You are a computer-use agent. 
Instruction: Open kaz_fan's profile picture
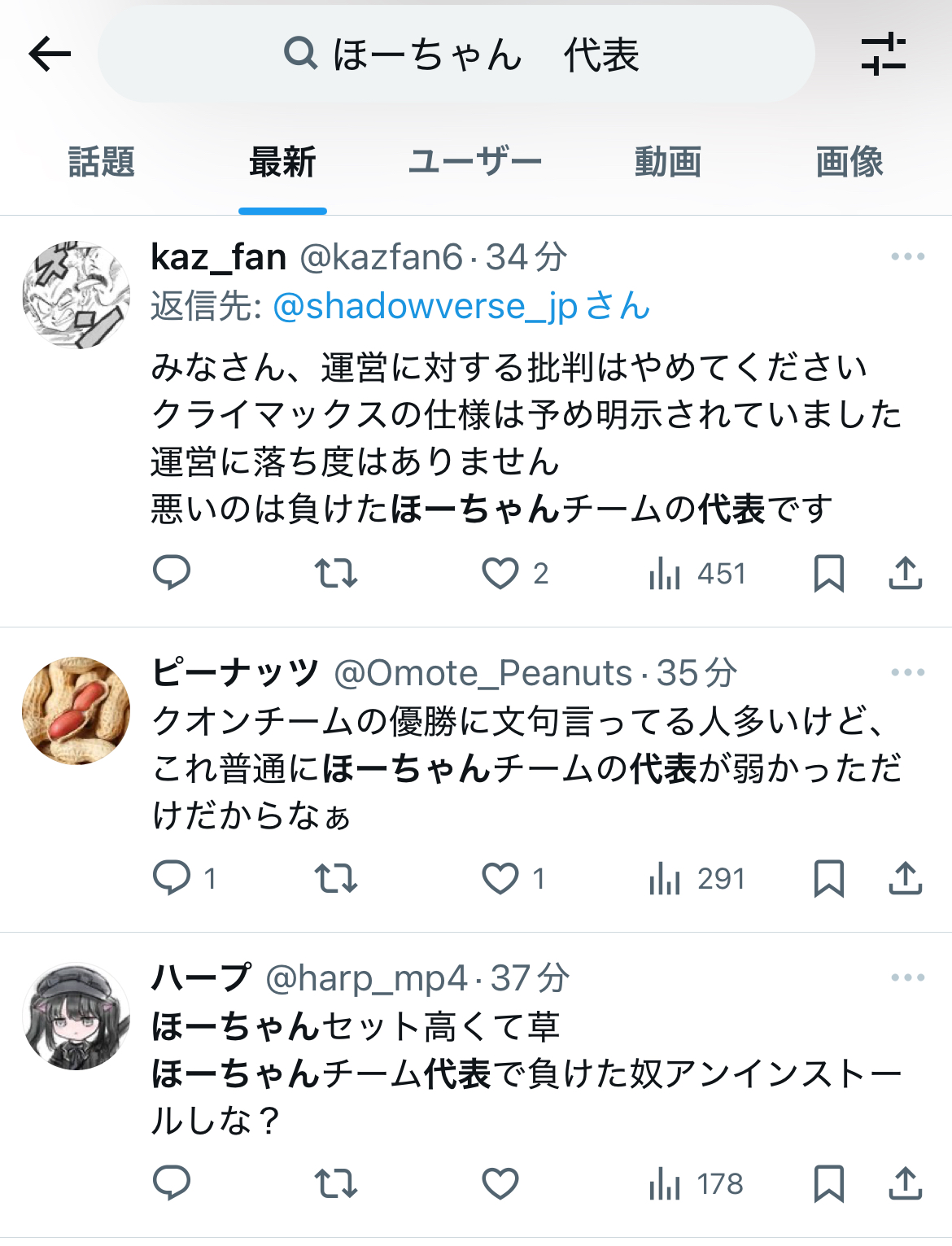(x=76, y=295)
